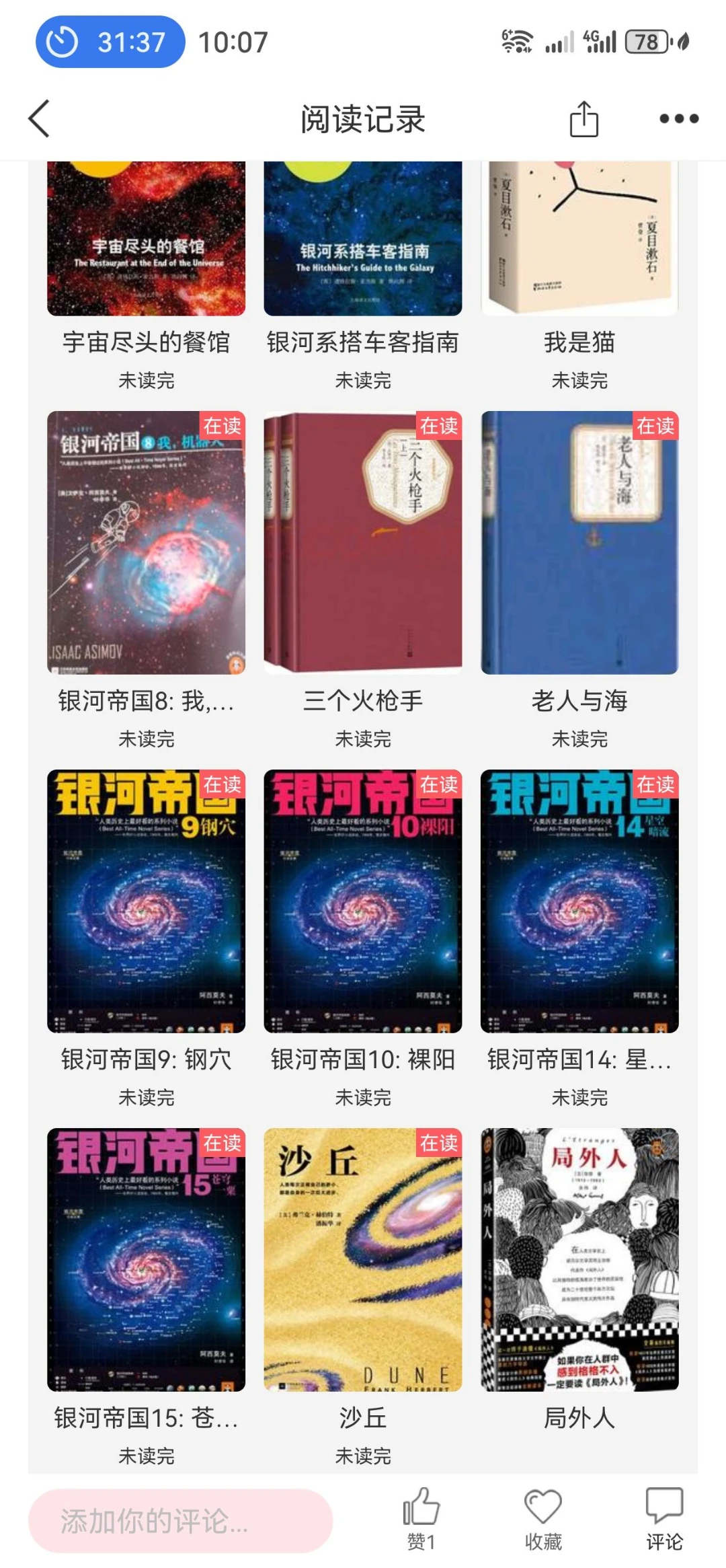The image size is (726, 1568).
Task: Open the book 老人与海
Action: [579, 542]
